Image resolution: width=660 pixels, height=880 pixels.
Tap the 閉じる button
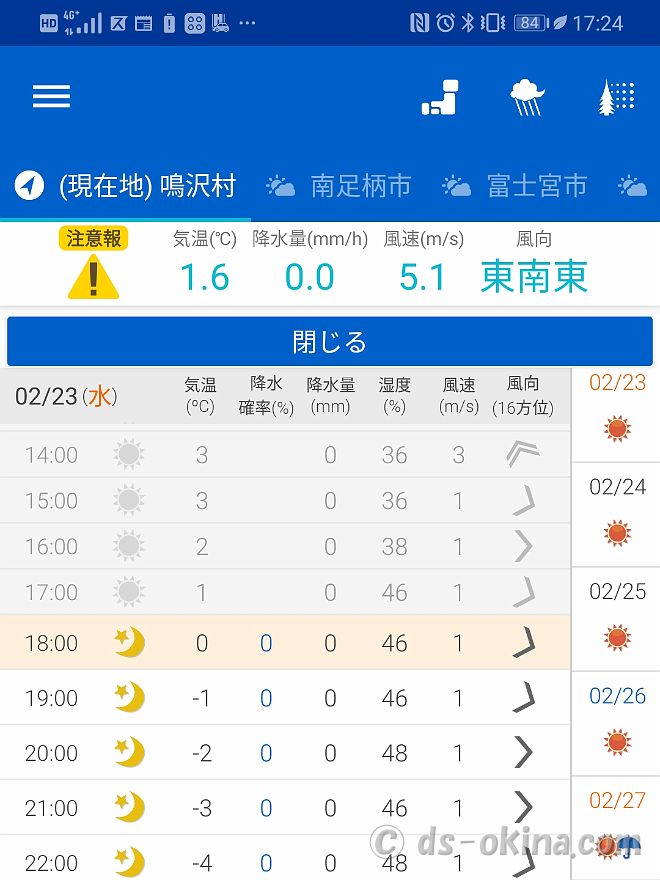click(x=330, y=342)
